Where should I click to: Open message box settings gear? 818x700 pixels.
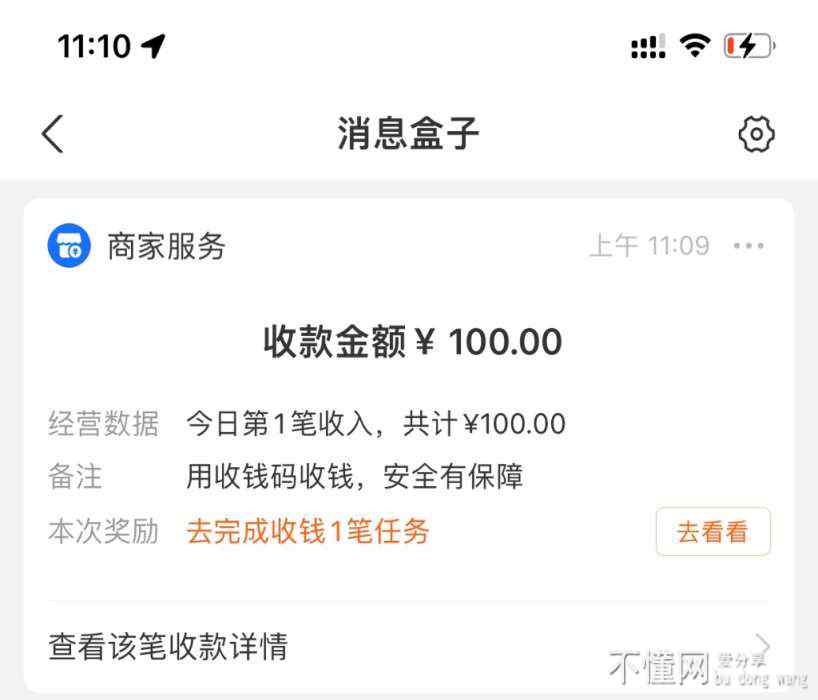(x=756, y=133)
